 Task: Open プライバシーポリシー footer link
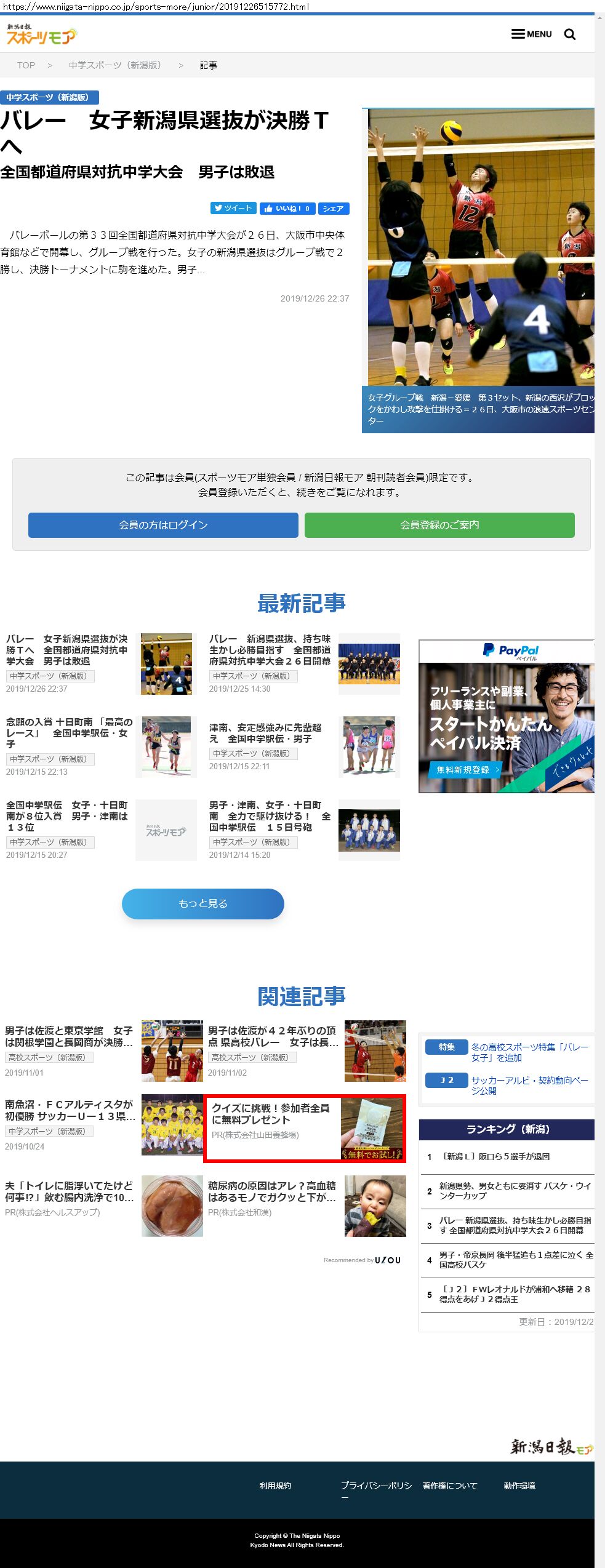click(x=376, y=1486)
